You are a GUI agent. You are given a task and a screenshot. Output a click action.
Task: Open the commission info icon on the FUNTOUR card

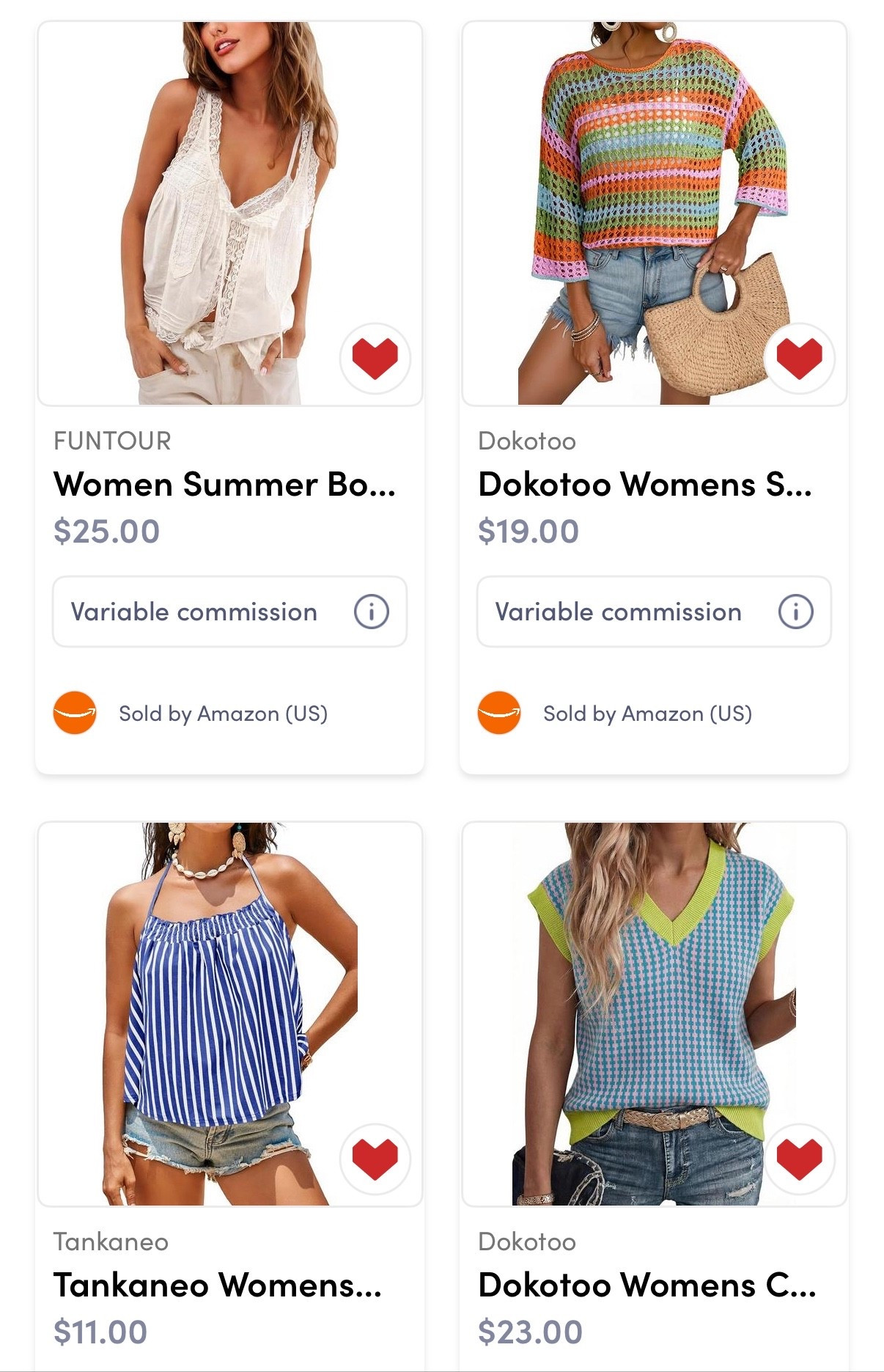click(372, 612)
